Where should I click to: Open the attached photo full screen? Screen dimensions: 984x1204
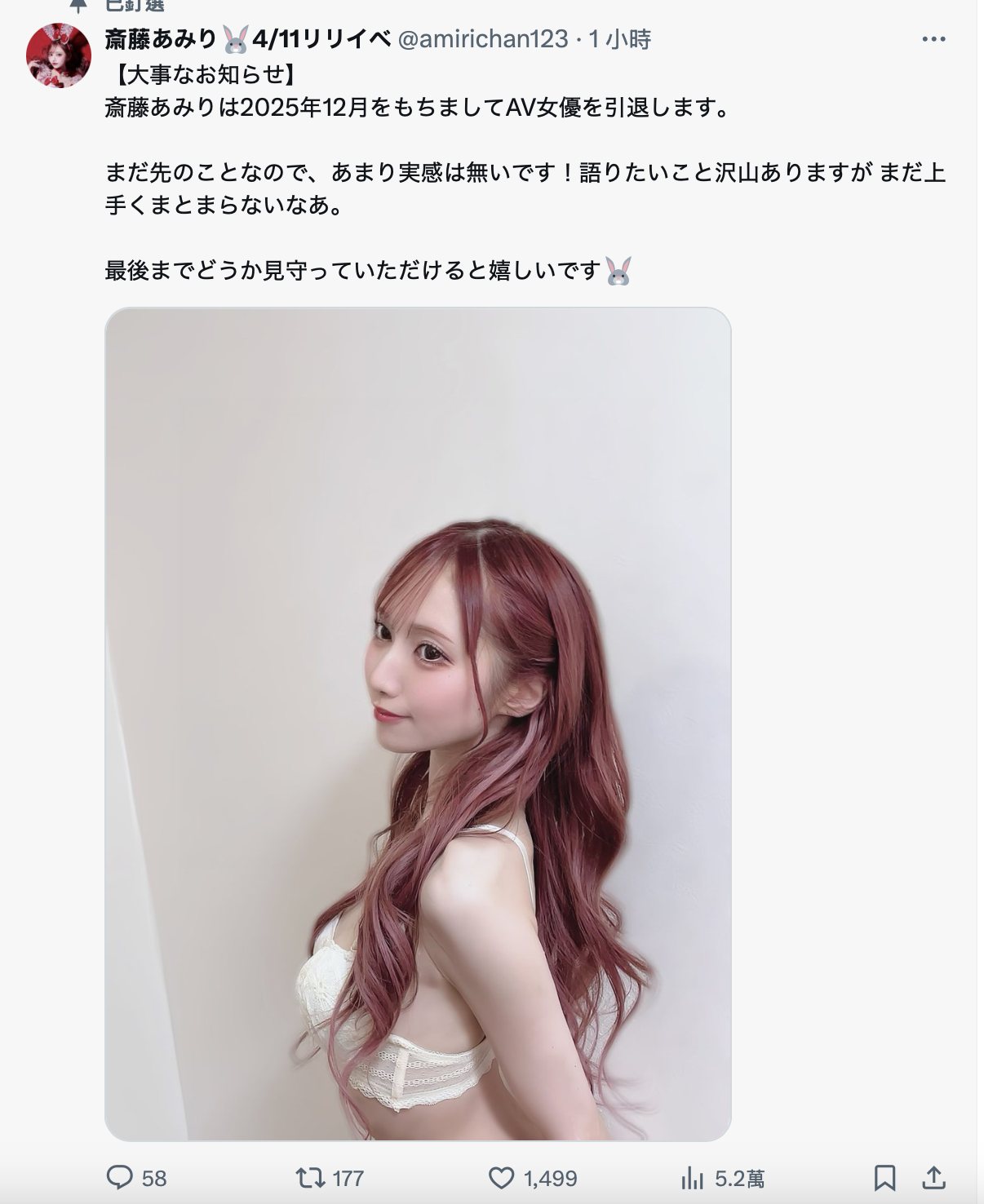pyautogui.click(x=418, y=724)
